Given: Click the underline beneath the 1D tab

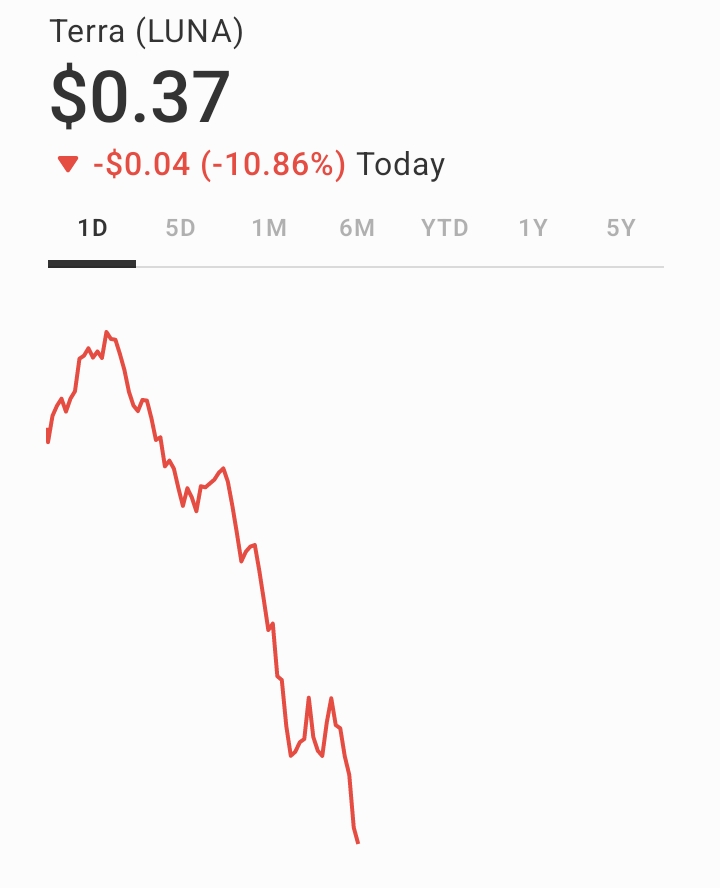Looking at the screenshot, I should click(x=92, y=262).
